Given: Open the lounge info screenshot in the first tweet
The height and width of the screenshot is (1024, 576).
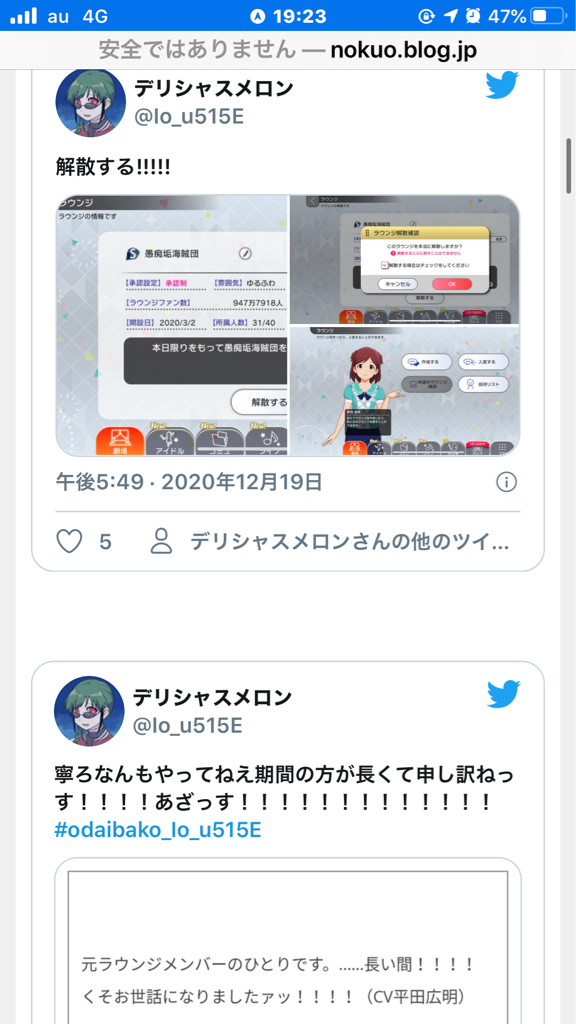Looking at the screenshot, I should 172,325.
